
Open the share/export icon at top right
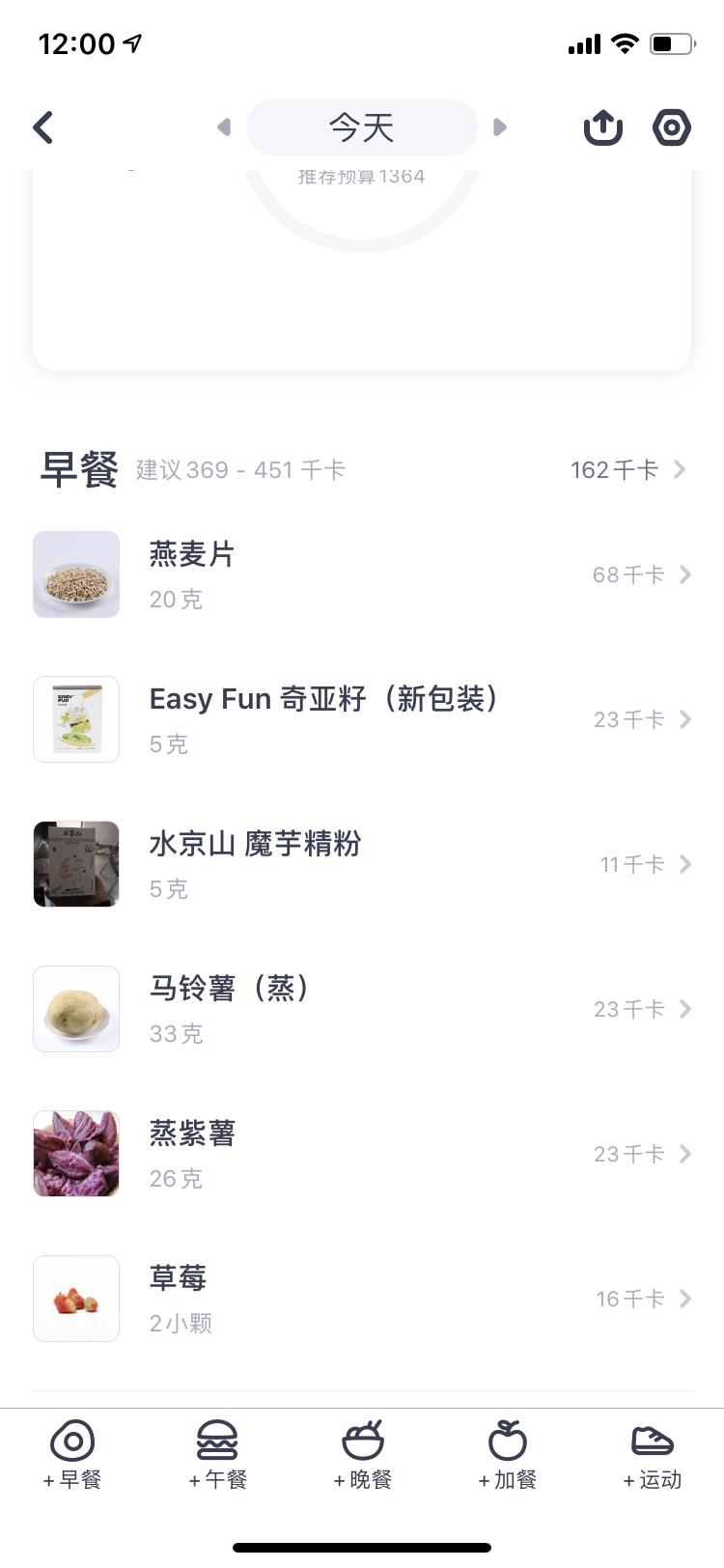point(602,126)
